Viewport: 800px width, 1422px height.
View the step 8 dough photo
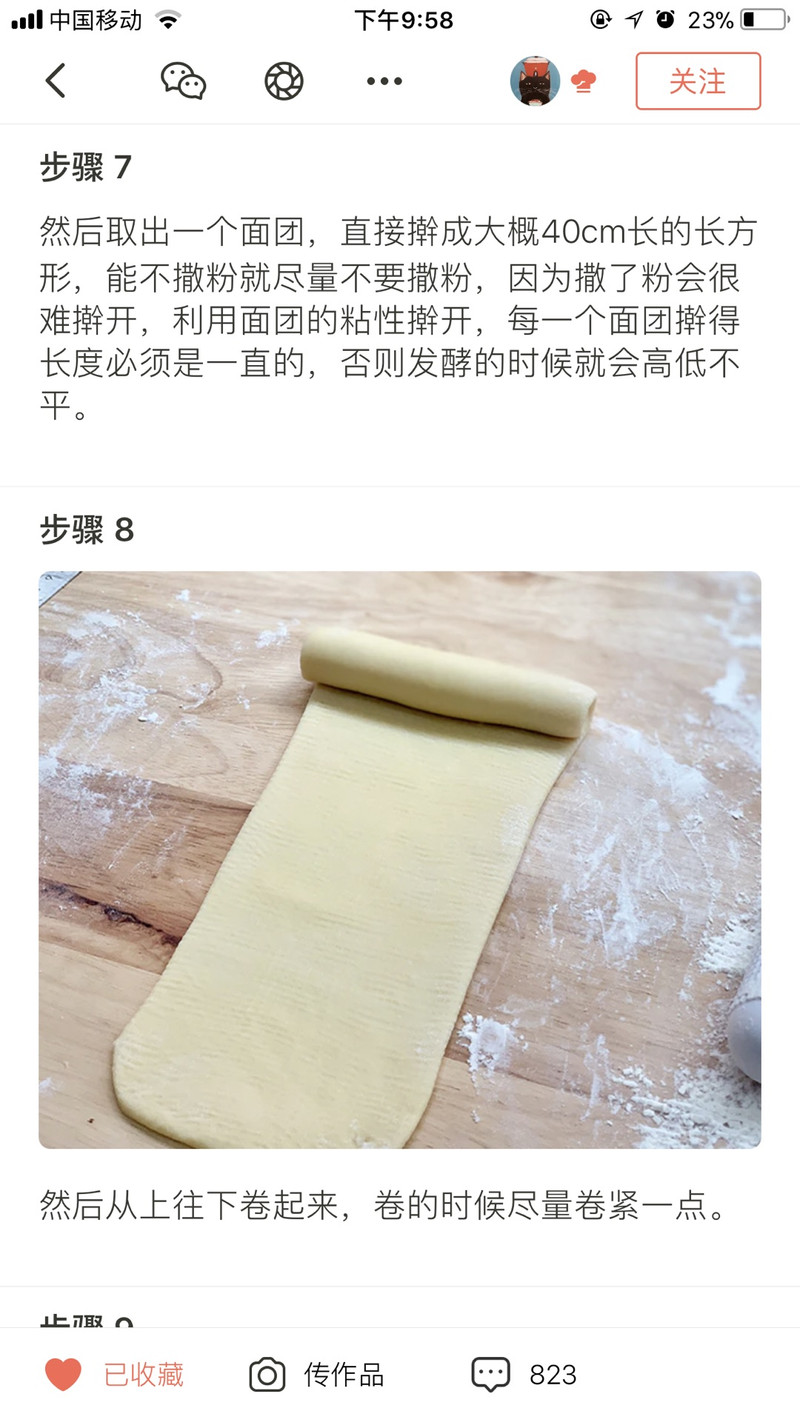[400, 860]
